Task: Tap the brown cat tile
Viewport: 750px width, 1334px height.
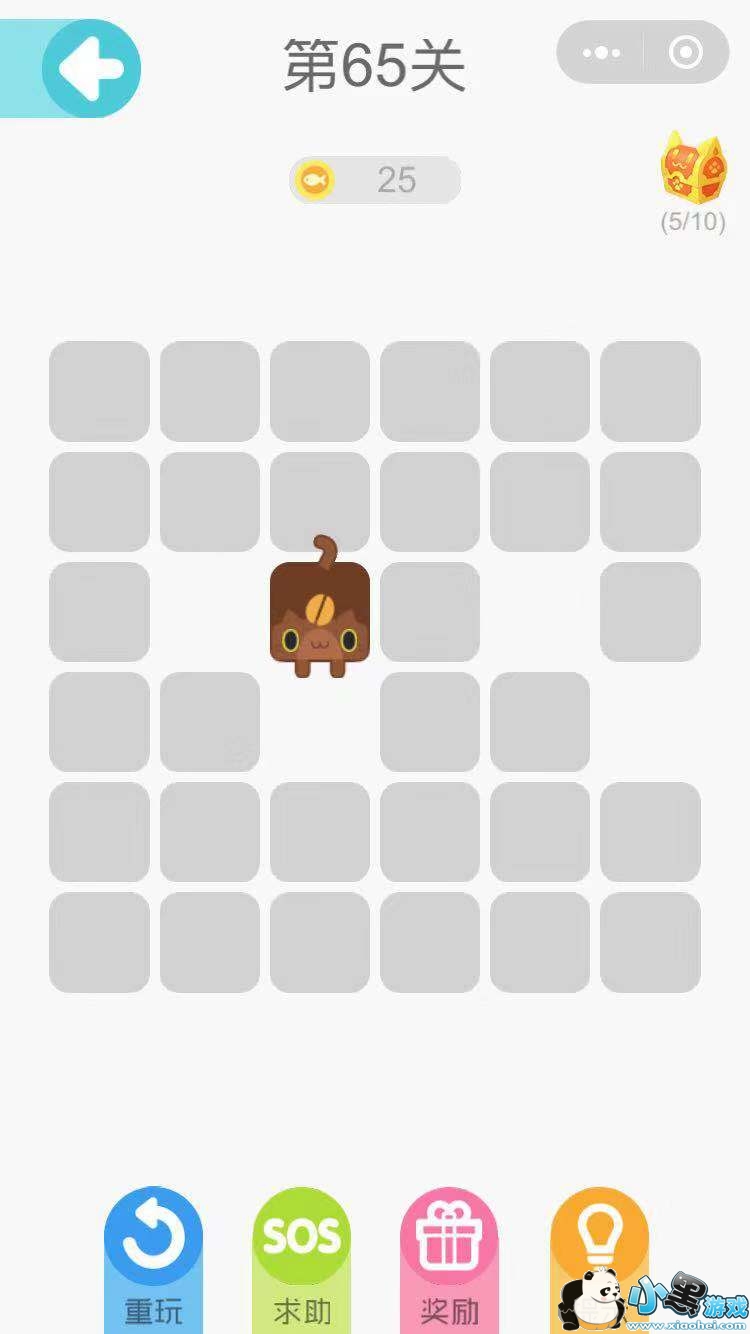Action: click(320, 608)
